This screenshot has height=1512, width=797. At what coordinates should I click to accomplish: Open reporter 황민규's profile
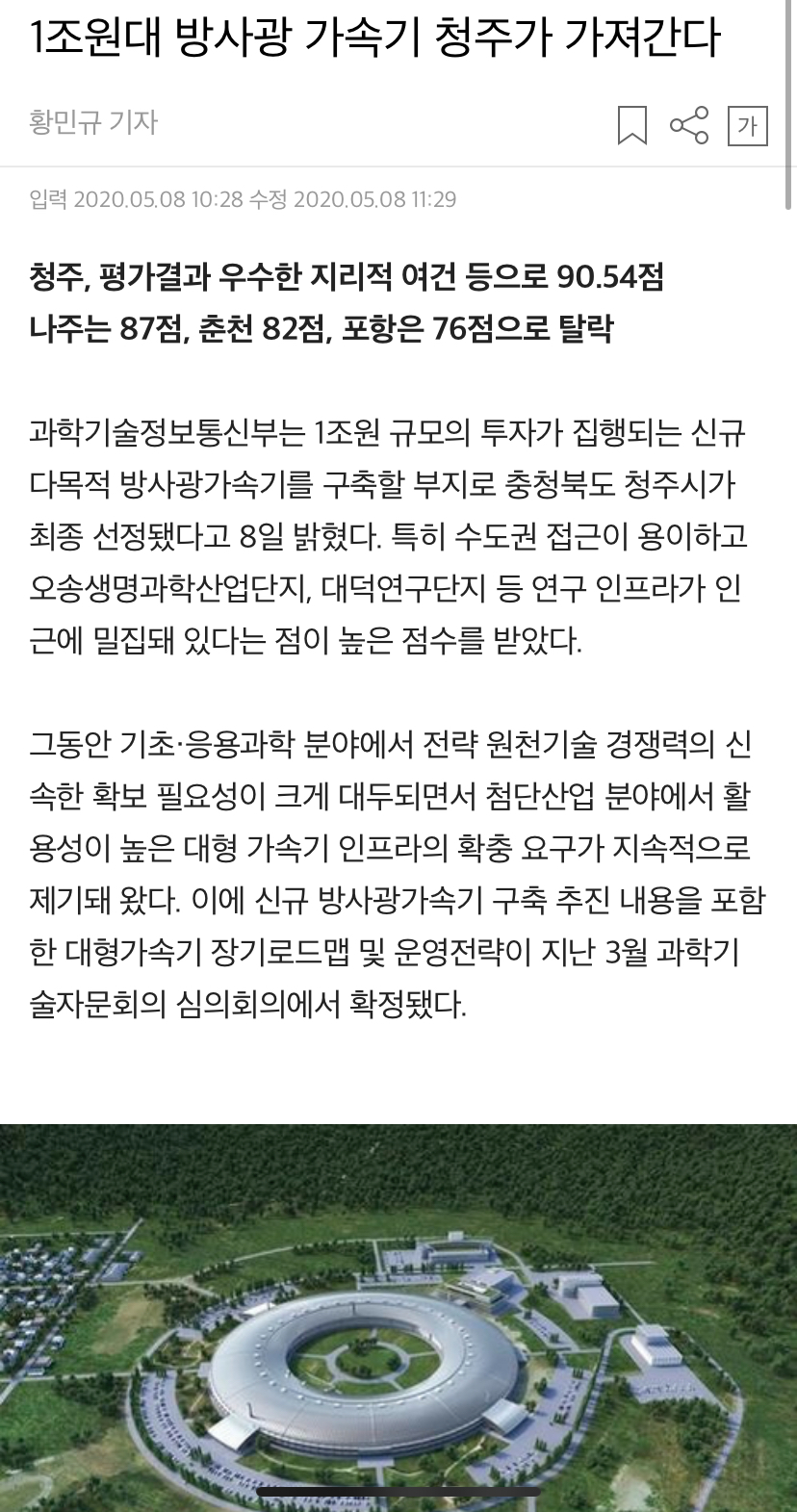[x=93, y=122]
